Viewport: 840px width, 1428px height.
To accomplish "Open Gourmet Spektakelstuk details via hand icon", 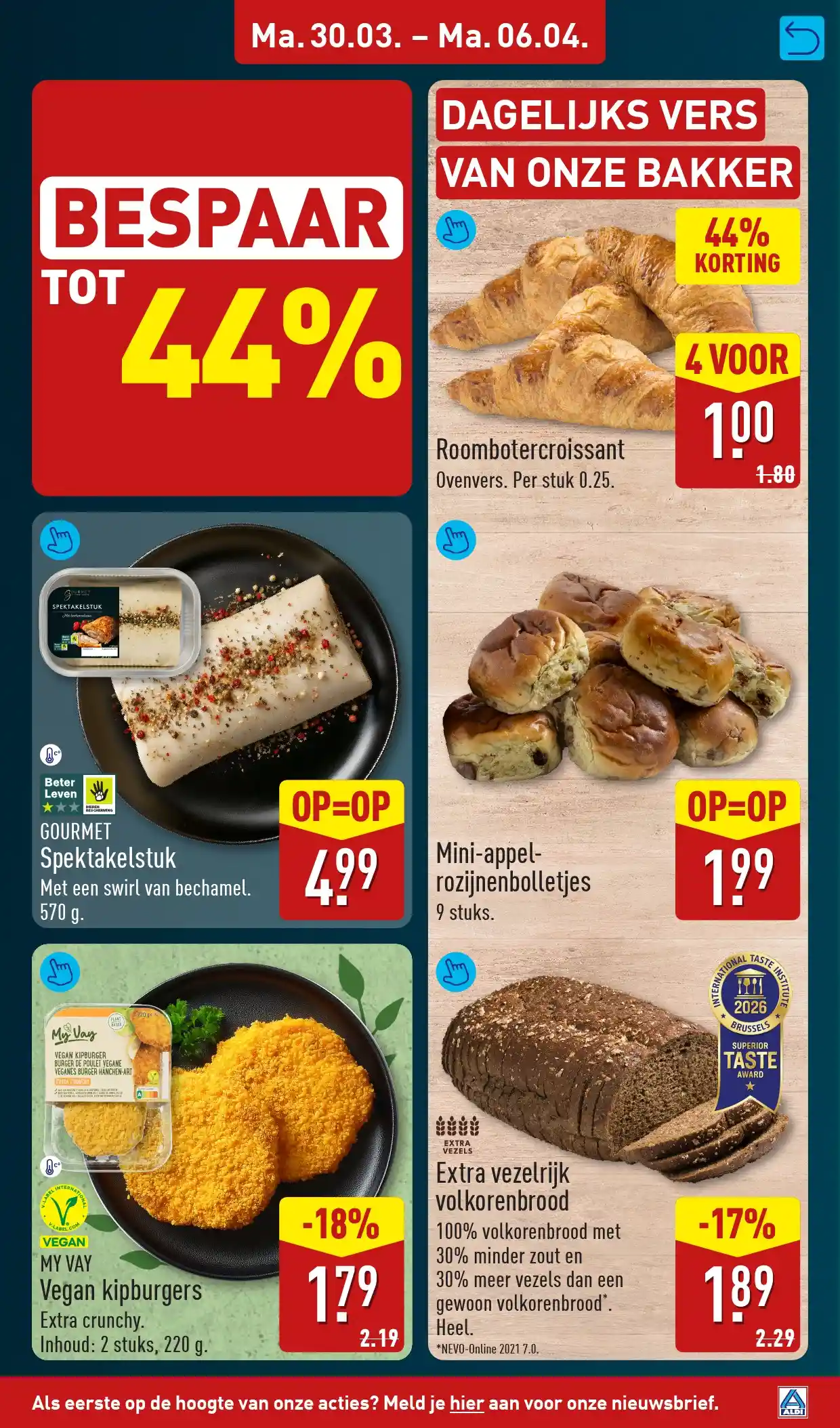I will point(60,540).
